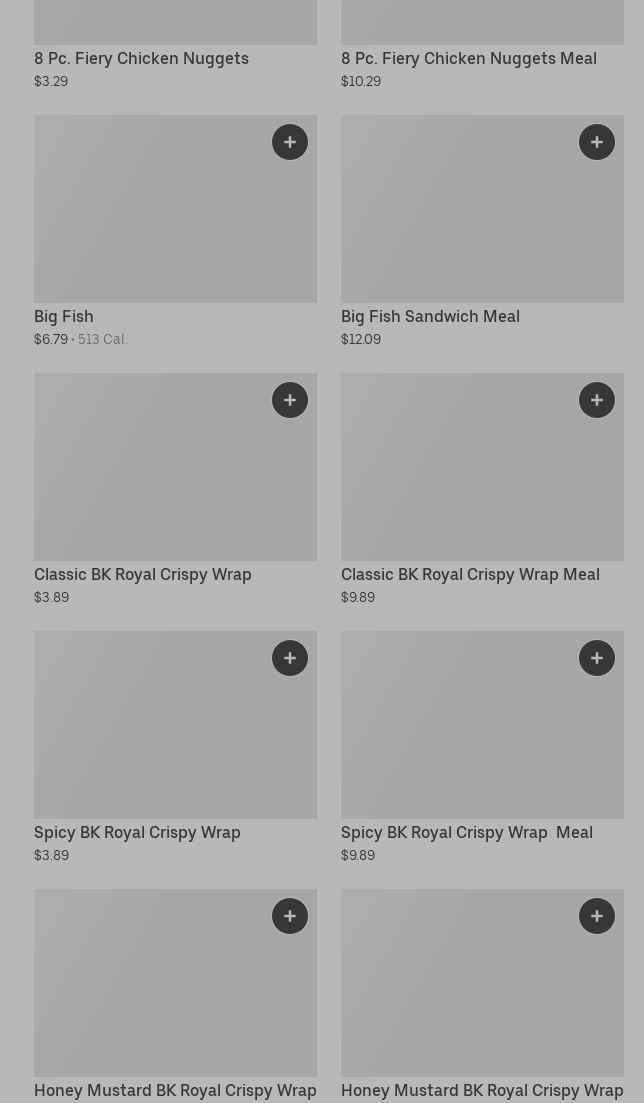Tap the plus on Spicy BK Royal Crispy Wrap Meal
Viewport: 644px width, 1103px height.
point(597,658)
